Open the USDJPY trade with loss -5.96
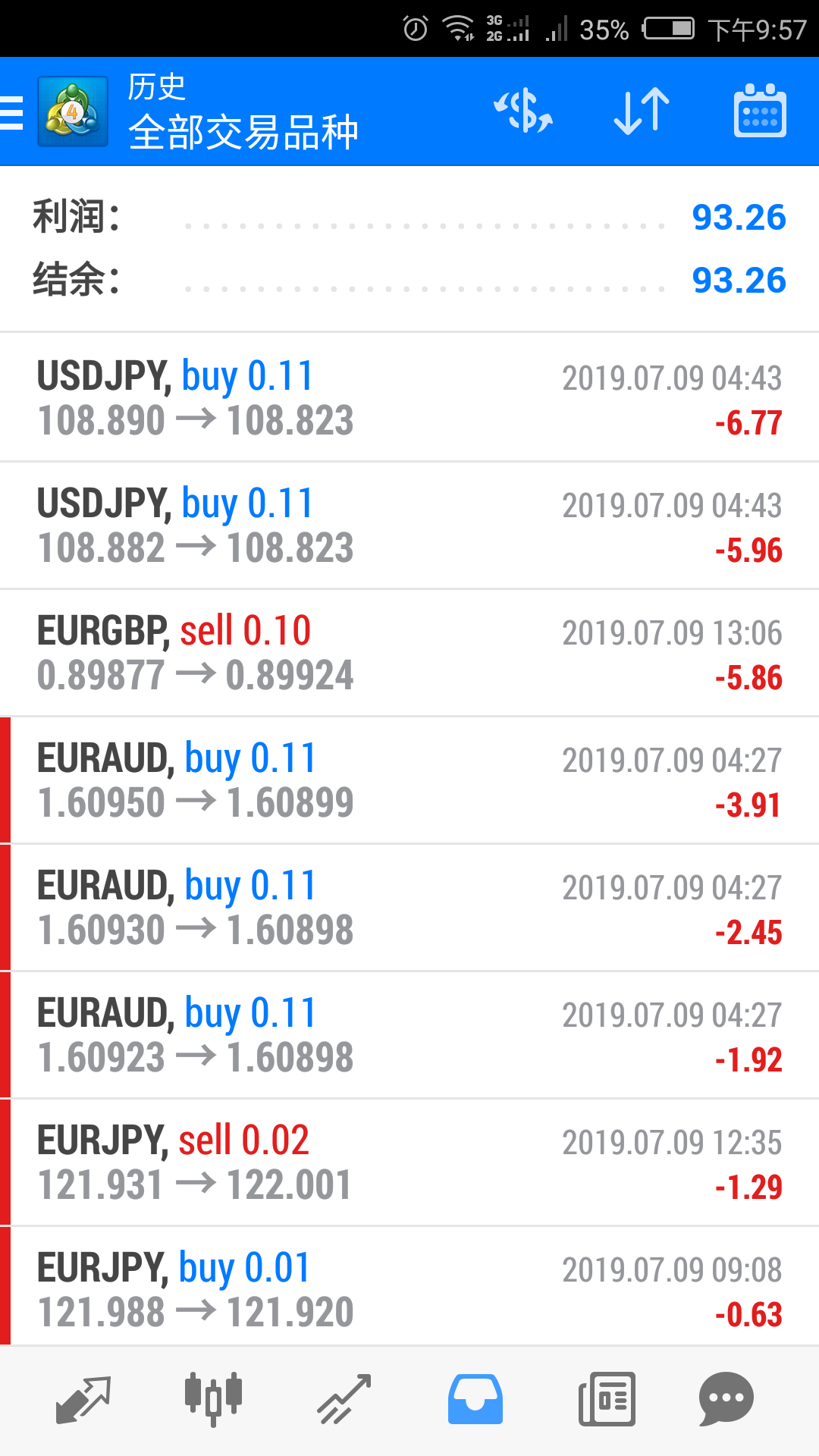819x1456 pixels. click(409, 525)
